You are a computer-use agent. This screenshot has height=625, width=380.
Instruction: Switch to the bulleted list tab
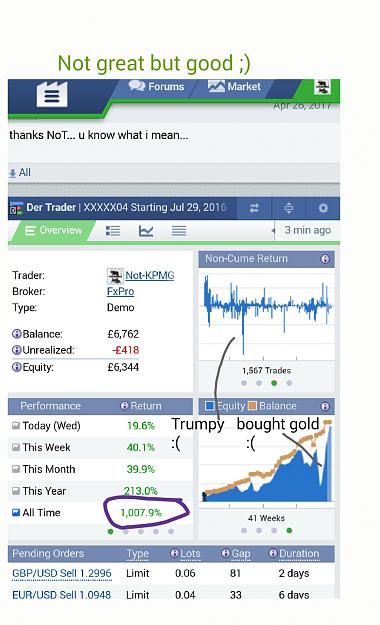tap(113, 231)
